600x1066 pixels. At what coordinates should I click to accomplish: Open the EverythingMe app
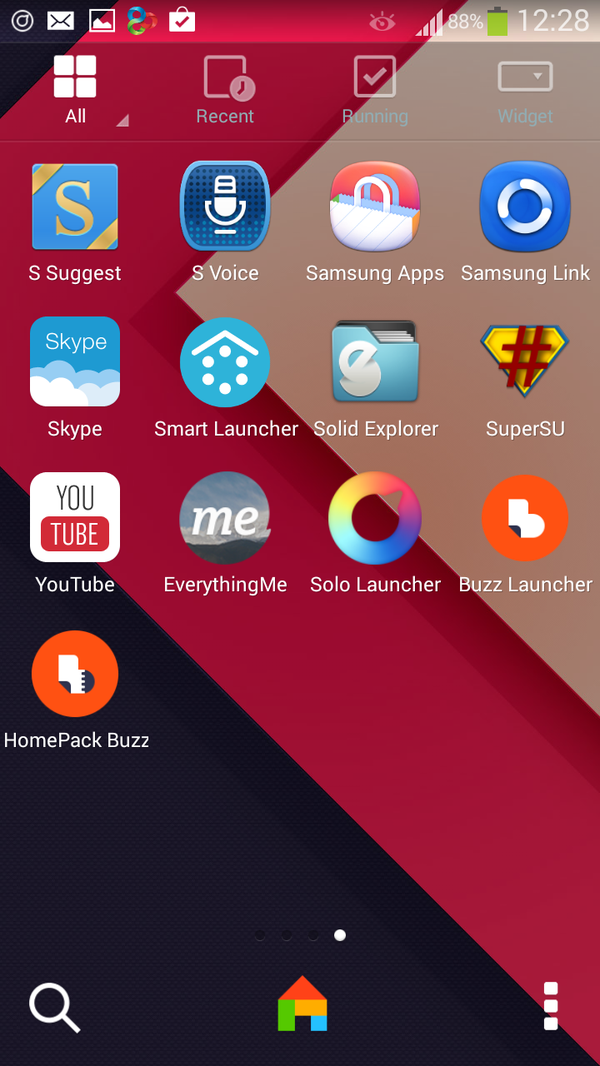point(225,518)
